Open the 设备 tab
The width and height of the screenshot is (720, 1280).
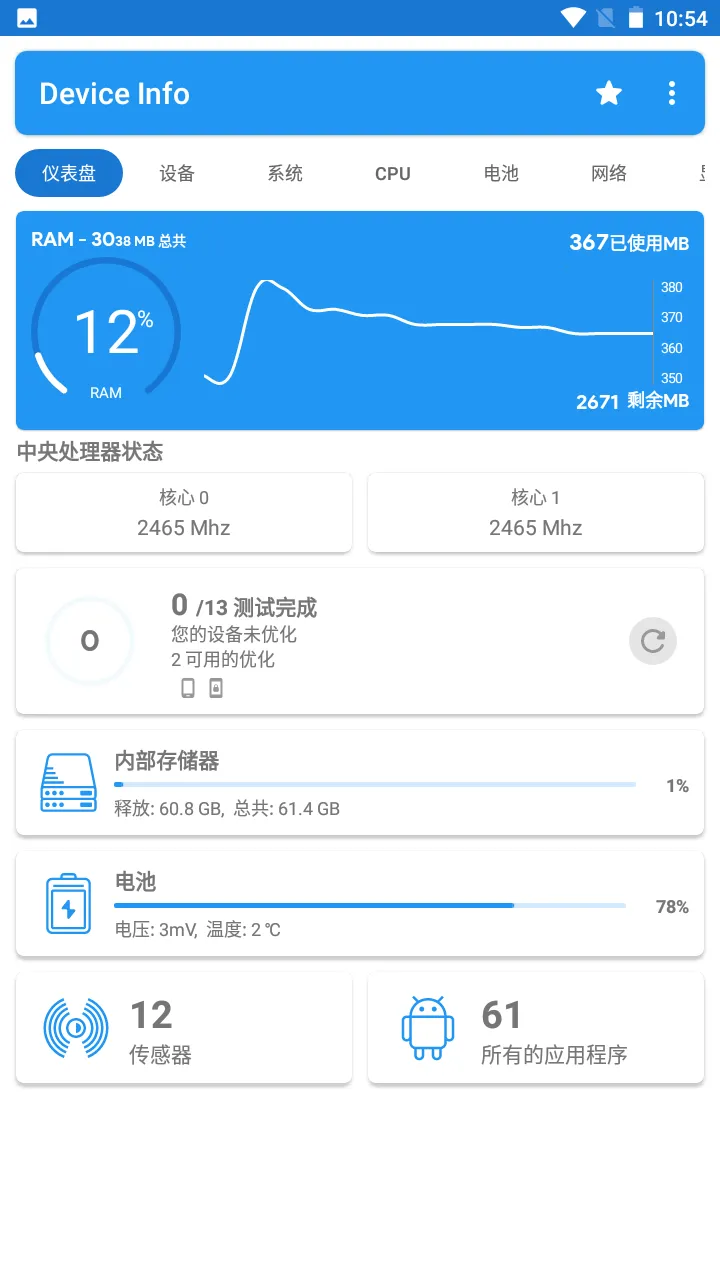tap(177, 173)
